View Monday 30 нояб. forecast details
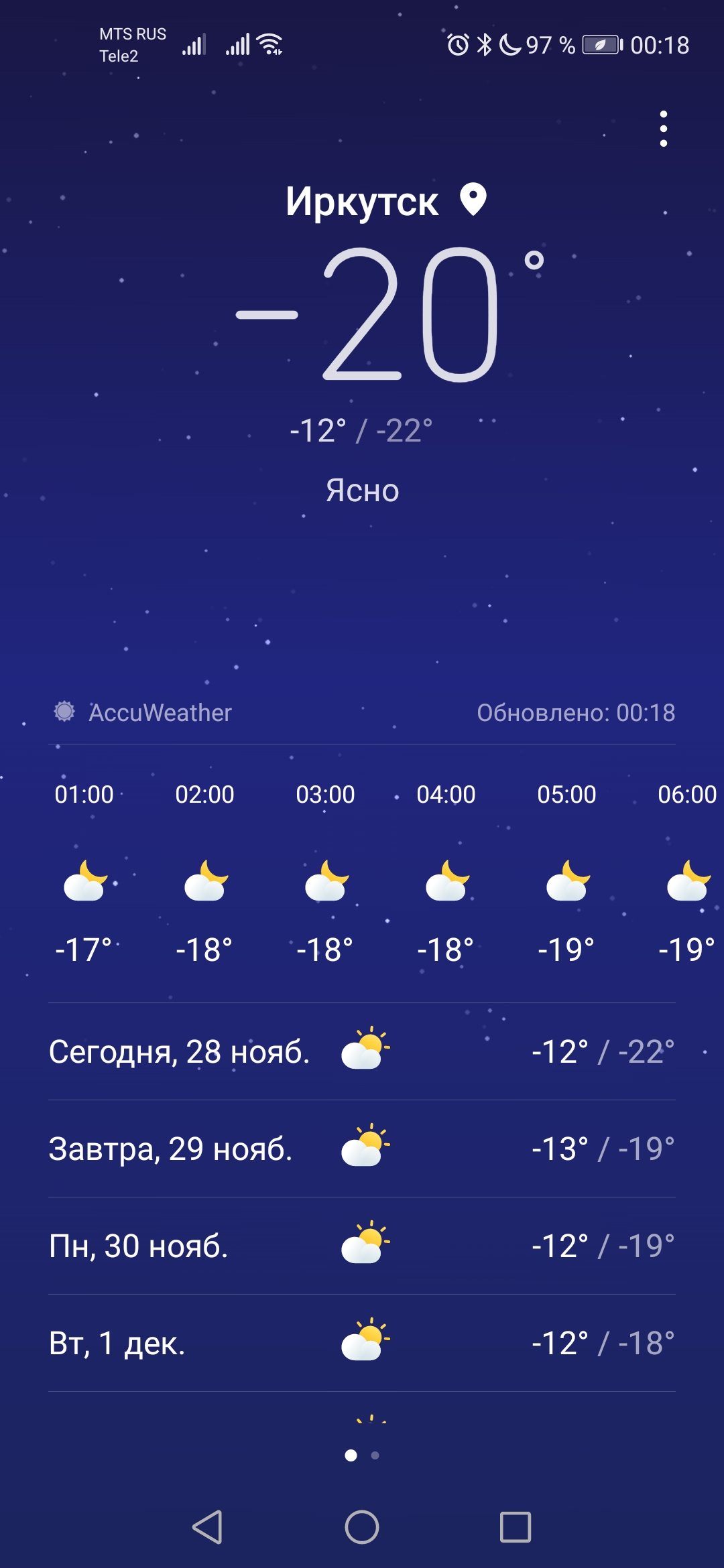This screenshot has height=1568, width=724. [362, 1246]
